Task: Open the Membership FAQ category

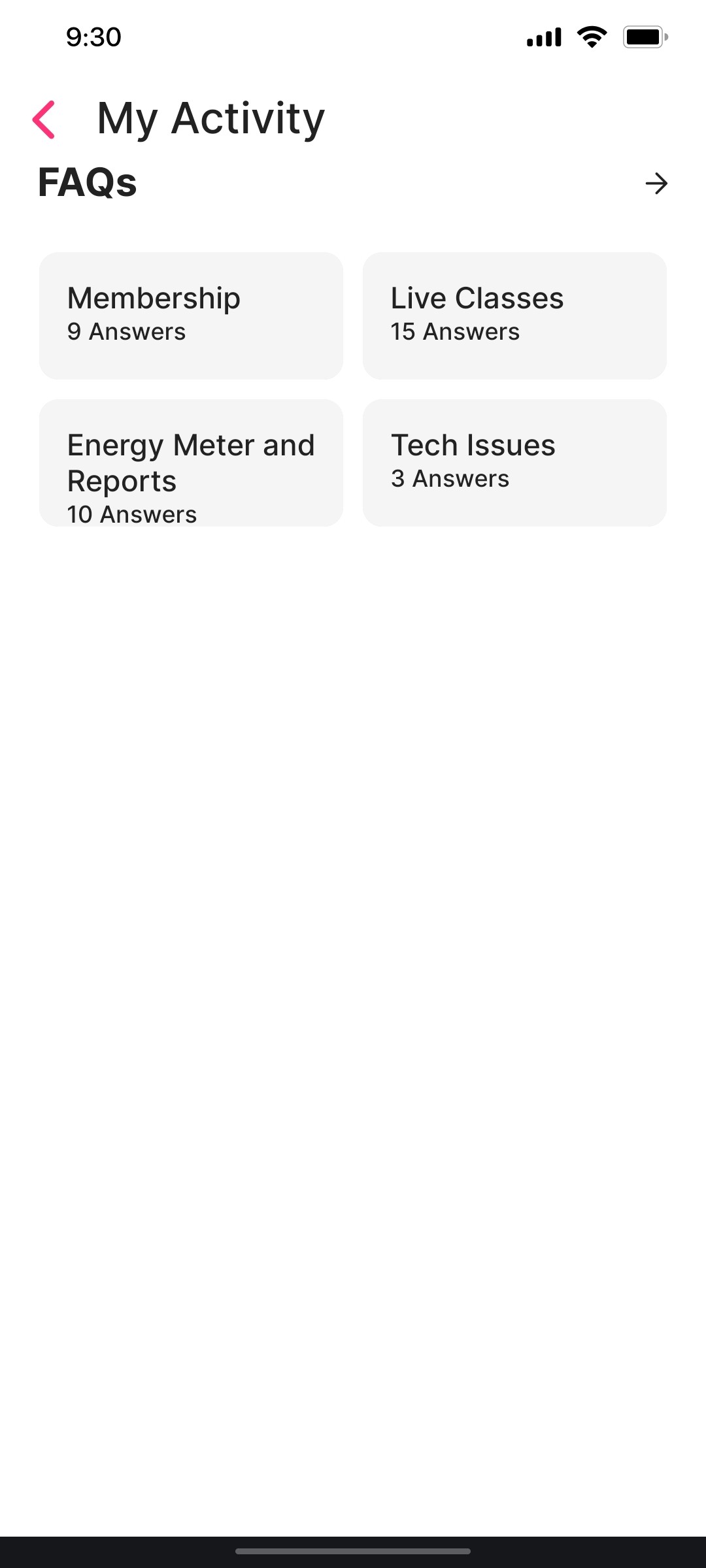Action: pyautogui.click(x=190, y=315)
